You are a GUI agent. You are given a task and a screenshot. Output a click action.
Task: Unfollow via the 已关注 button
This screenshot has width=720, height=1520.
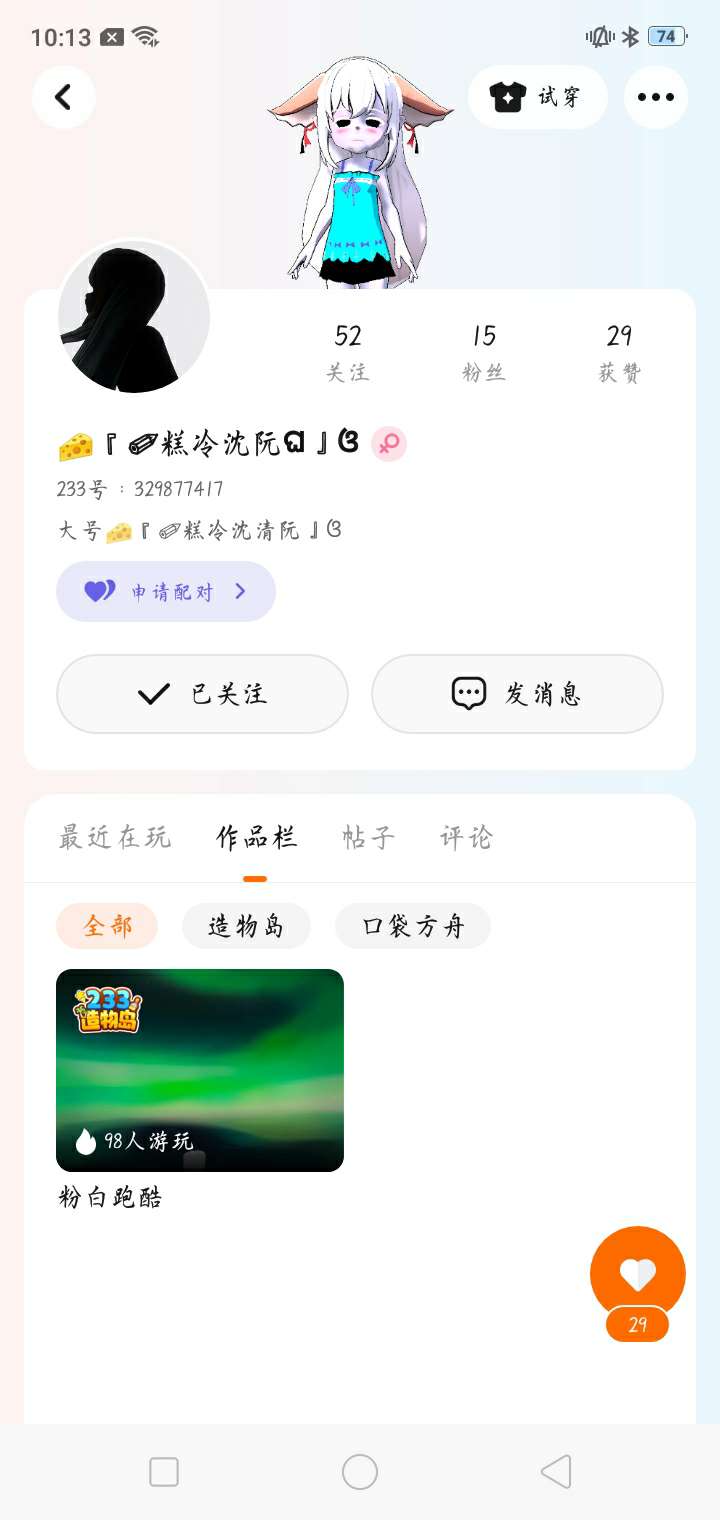[x=202, y=694]
